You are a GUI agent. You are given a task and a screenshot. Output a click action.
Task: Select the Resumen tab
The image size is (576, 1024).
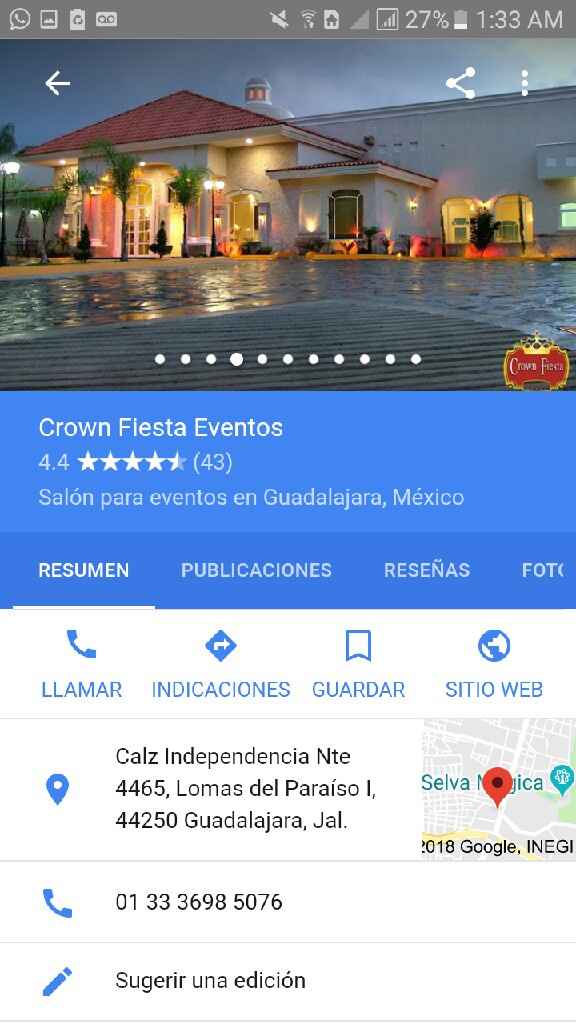84,570
